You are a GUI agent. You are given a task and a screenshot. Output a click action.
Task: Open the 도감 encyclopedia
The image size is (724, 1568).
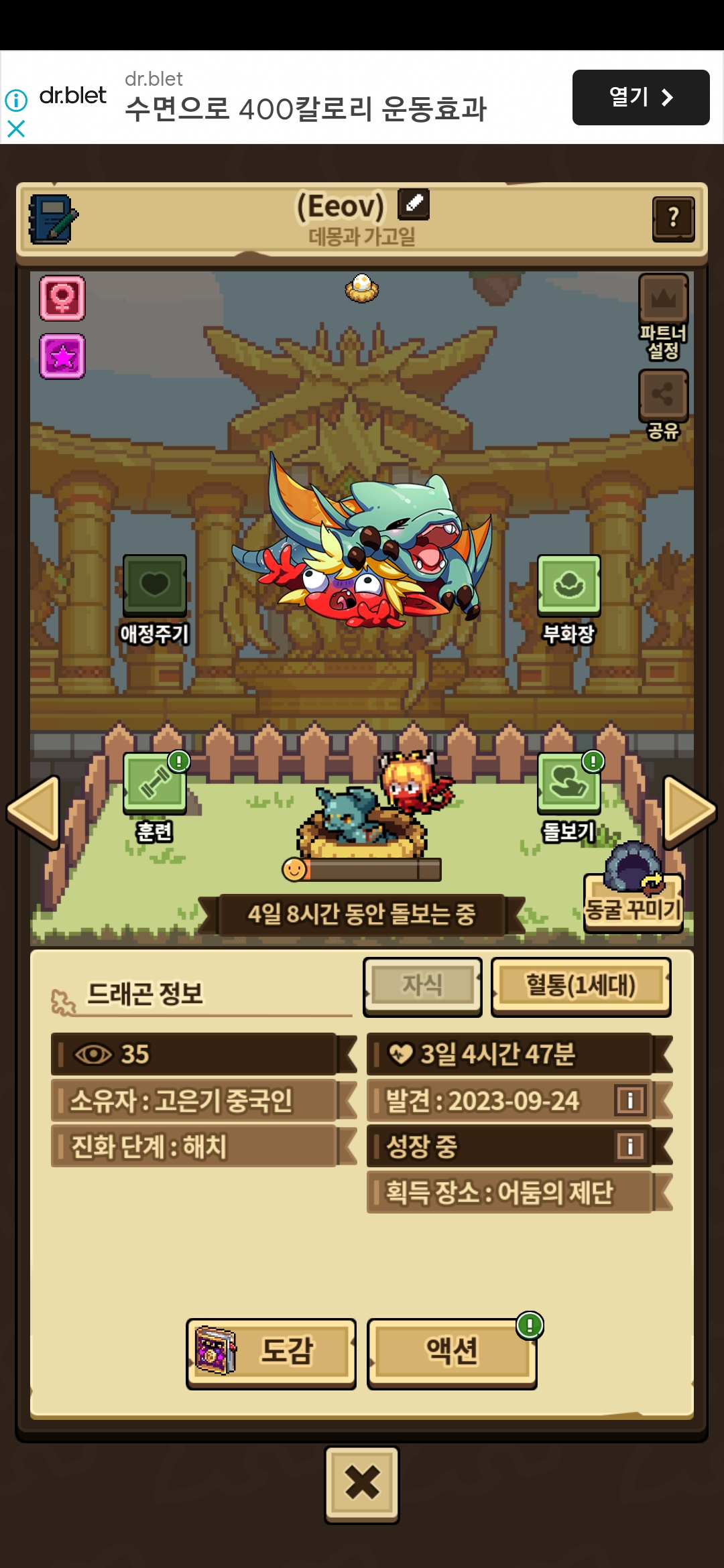(271, 1354)
